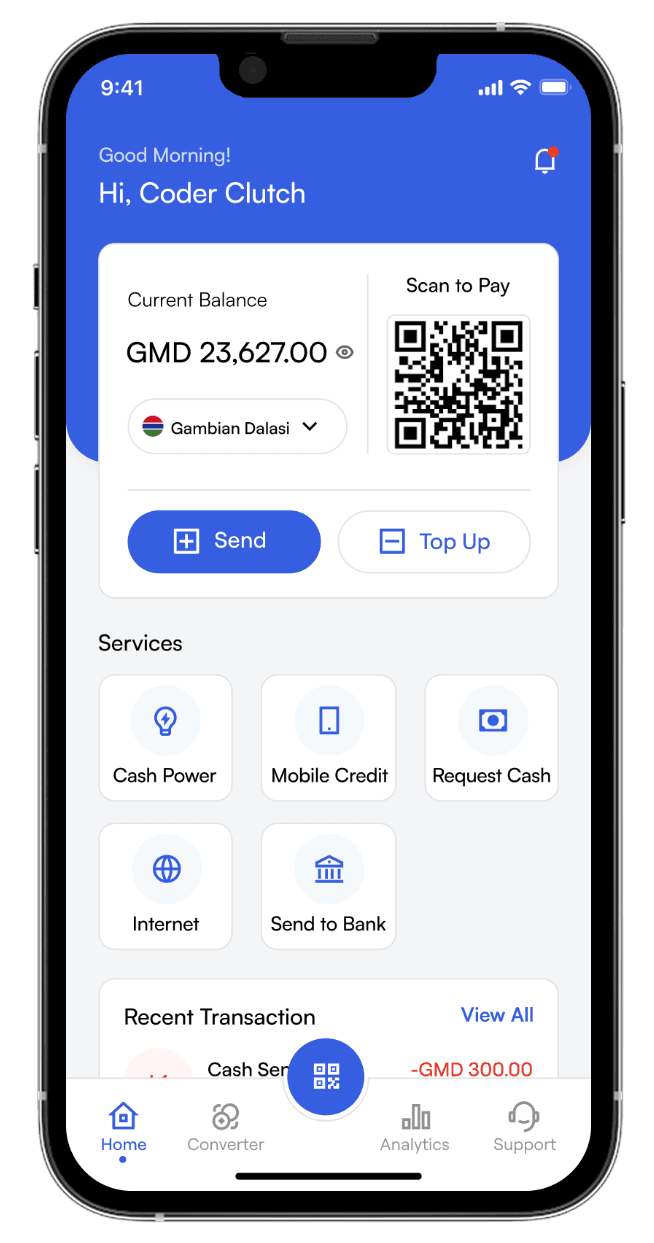Expand the Gambian Dalasi currency dropdown
Screen dimensions: 654x1243
[237, 427]
